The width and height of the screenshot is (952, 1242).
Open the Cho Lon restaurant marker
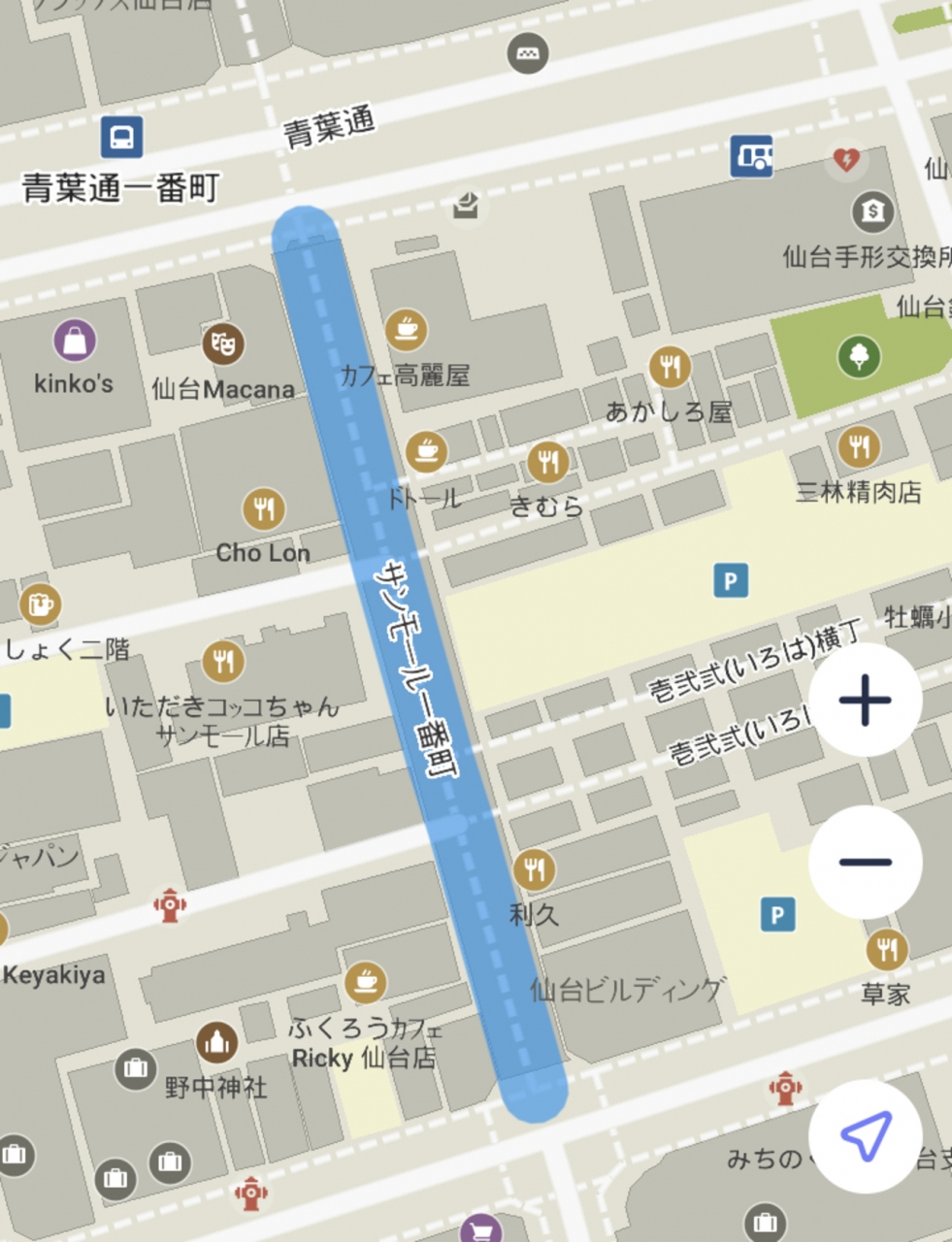pos(263,508)
